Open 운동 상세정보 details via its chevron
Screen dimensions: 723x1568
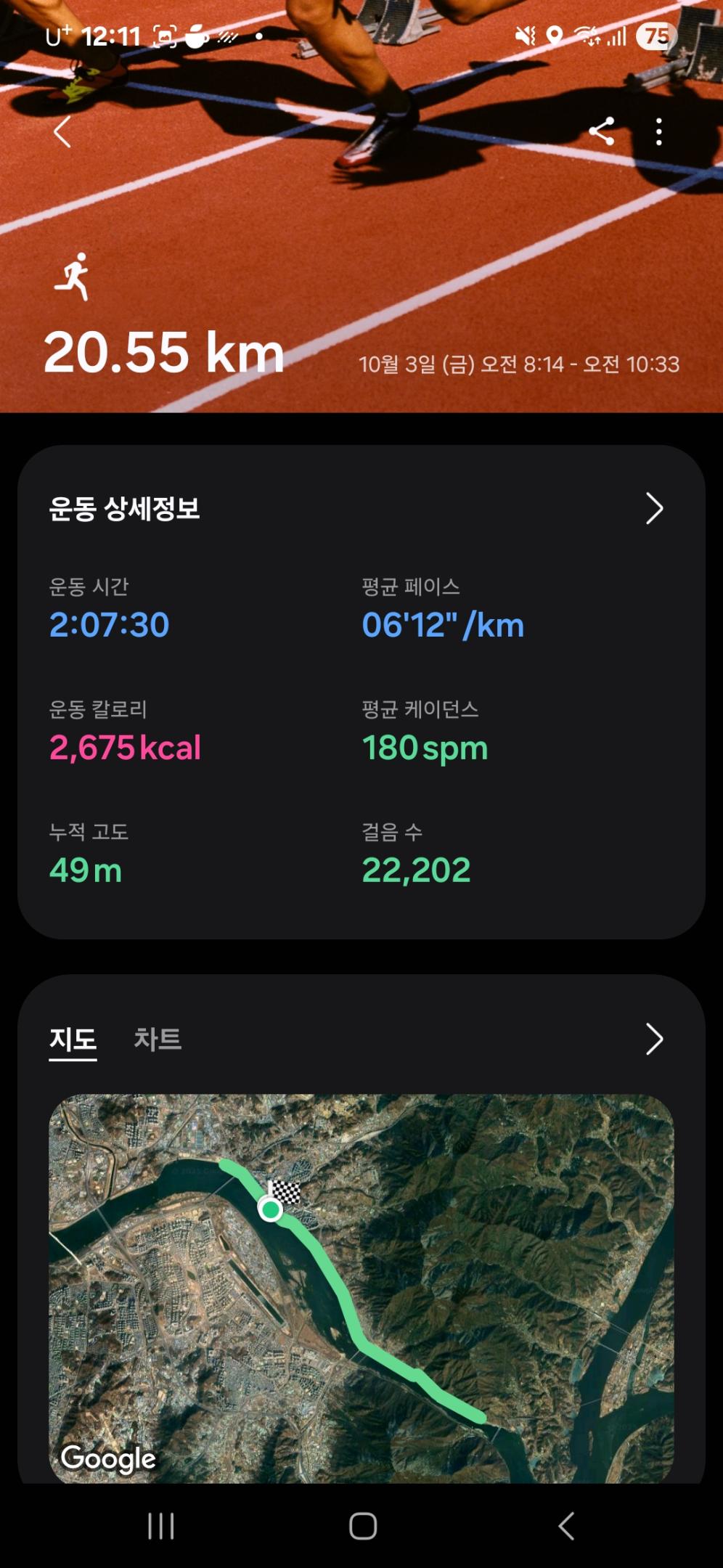tap(654, 508)
